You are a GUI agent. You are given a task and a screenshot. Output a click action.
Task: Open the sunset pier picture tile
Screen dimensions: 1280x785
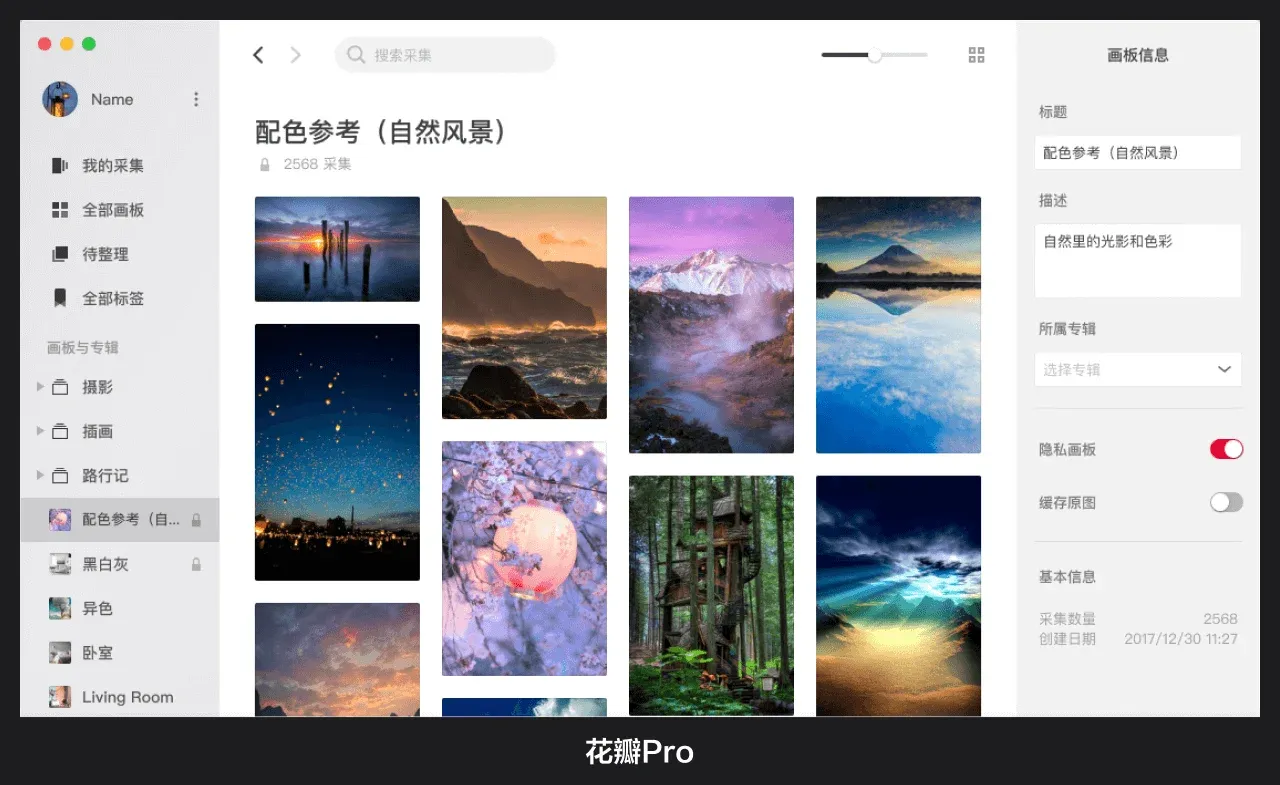coord(337,249)
